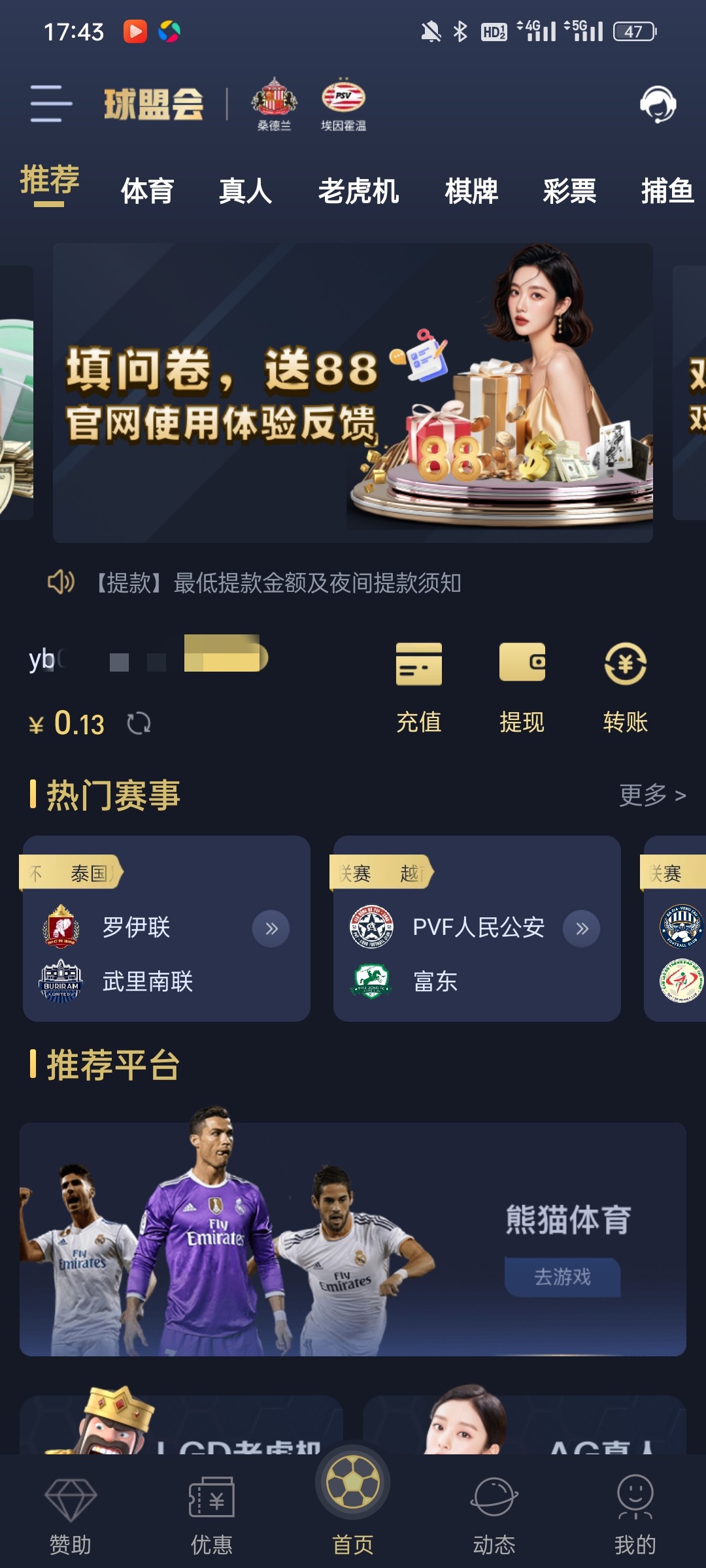Open the hamburger drawer menu
The width and height of the screenshot is (706, 1568).
coord(50,103)
